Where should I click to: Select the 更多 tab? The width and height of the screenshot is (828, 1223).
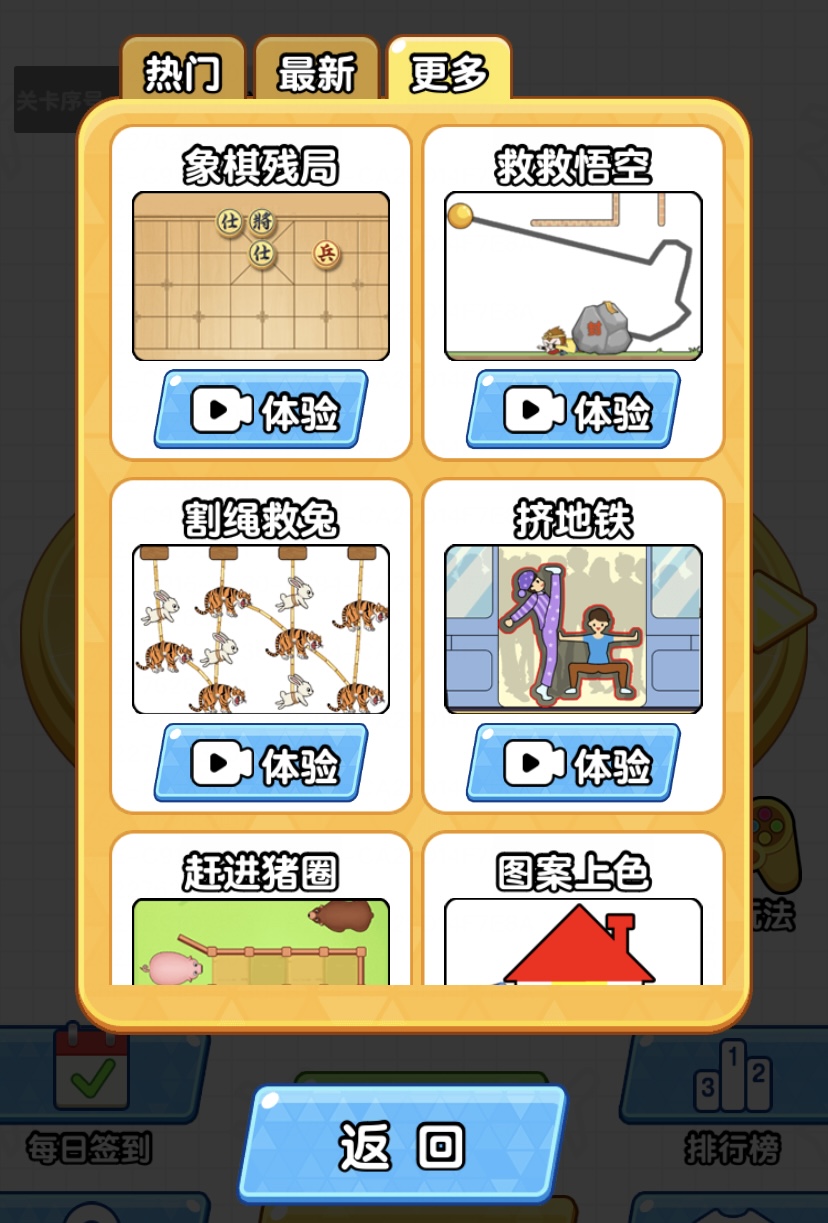point(449,72)
